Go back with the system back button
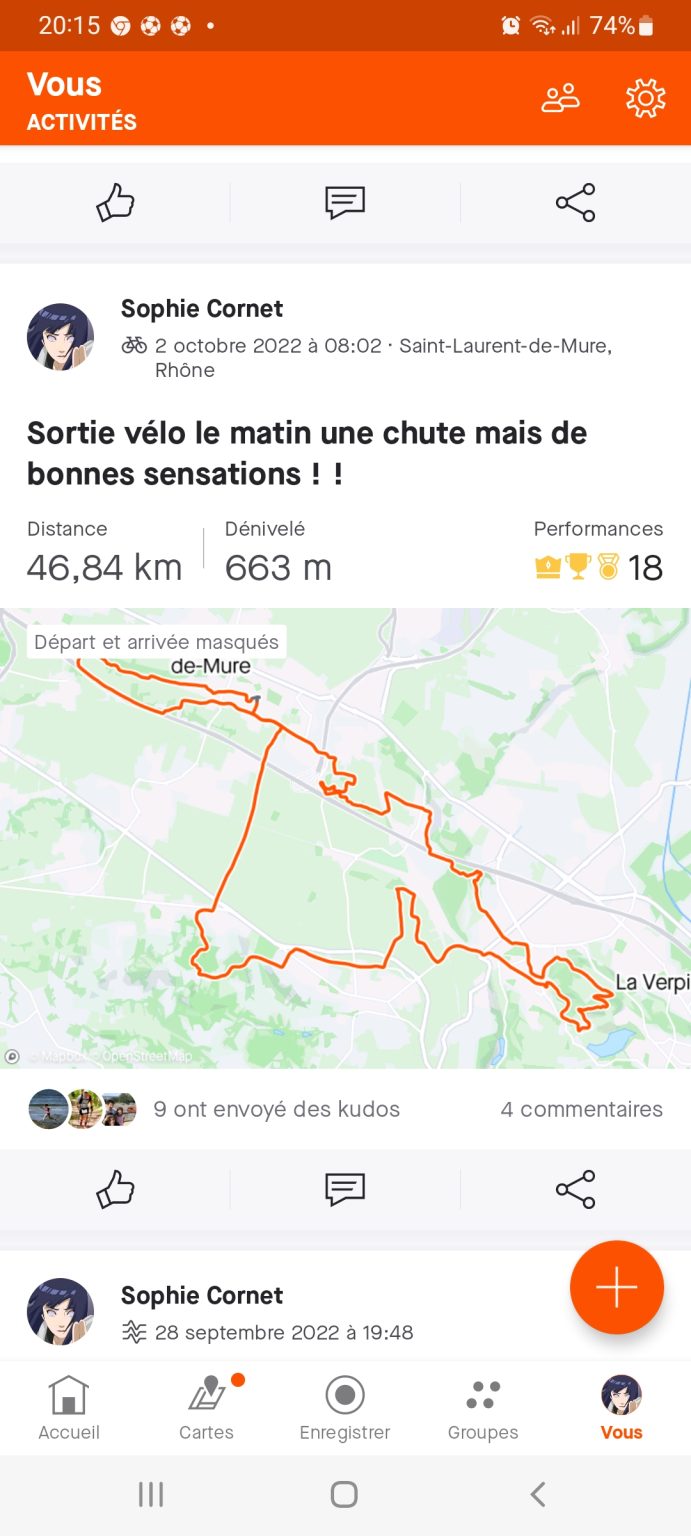The height and width of the screenshot is (1536, 691). (537, 1494)
